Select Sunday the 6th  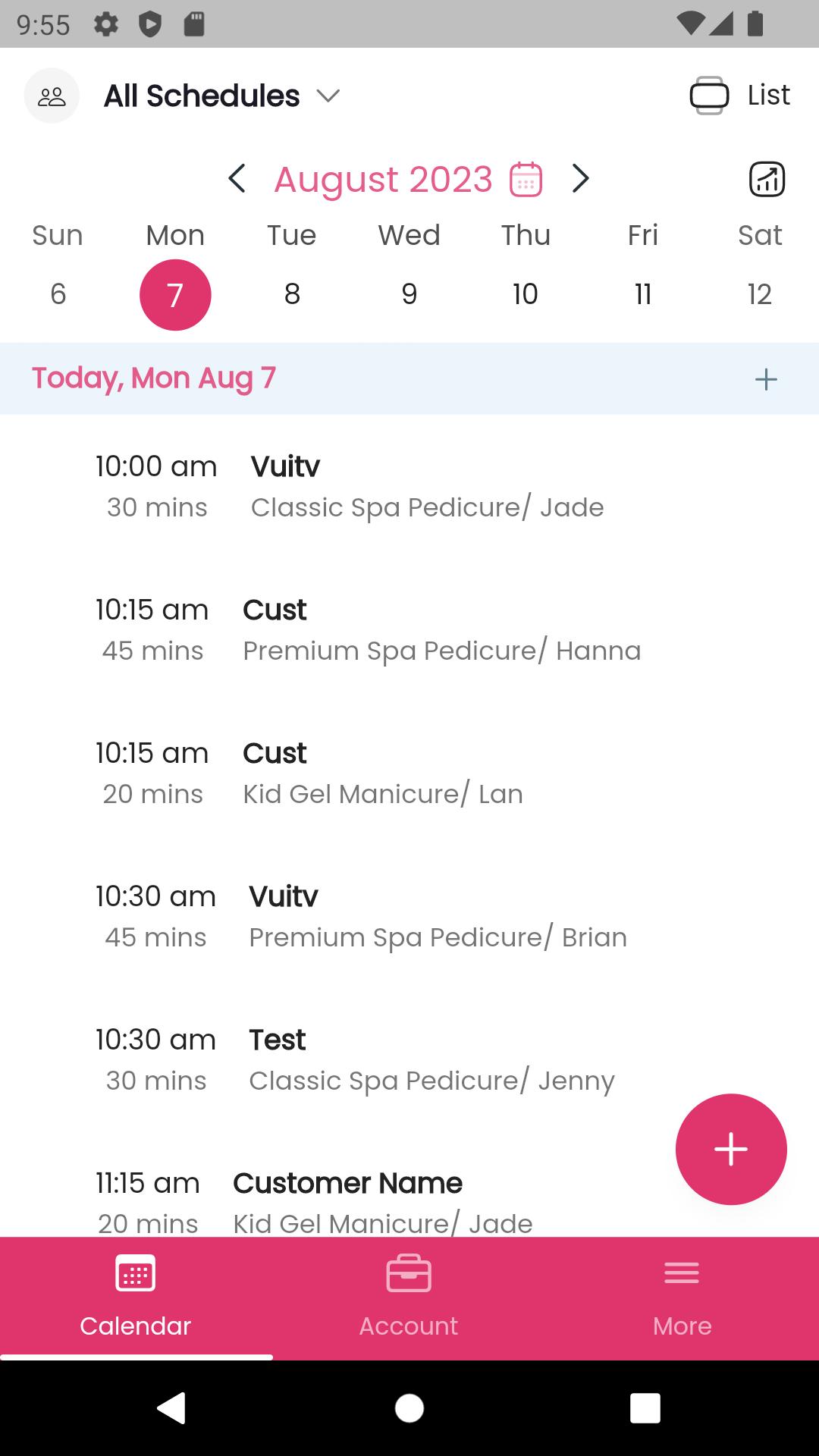tap(58, 294)
